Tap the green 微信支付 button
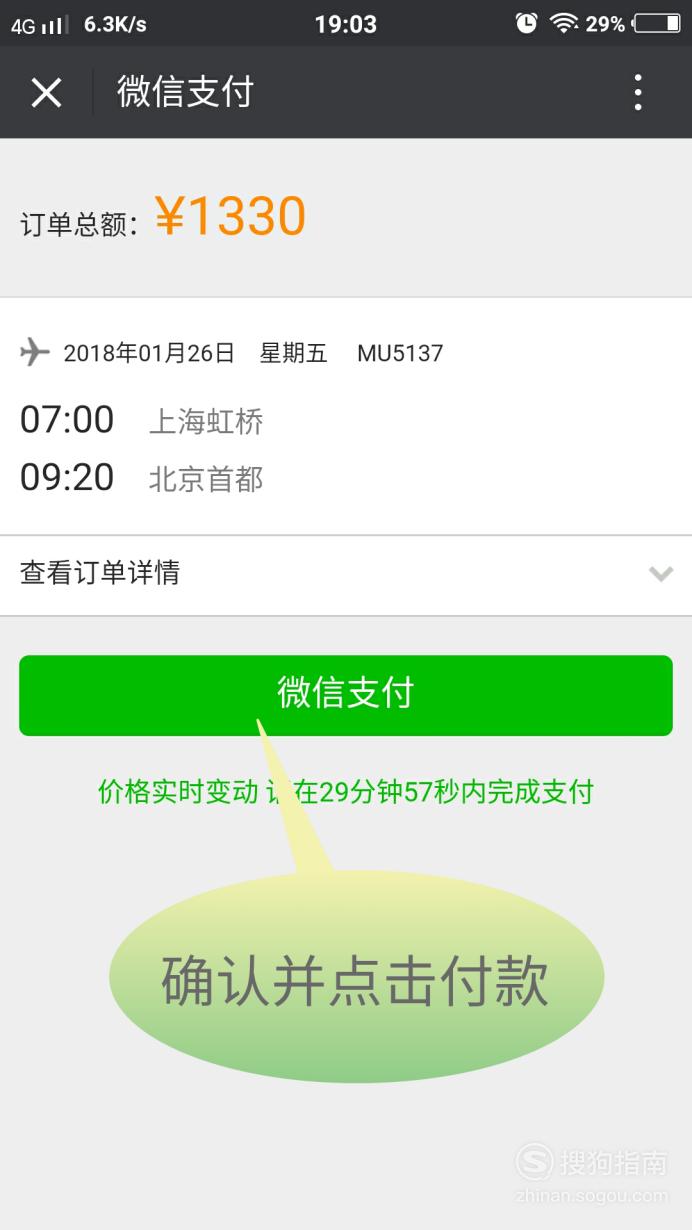The width and height of the screenshot is (692, 1230). tap(346, 695)
